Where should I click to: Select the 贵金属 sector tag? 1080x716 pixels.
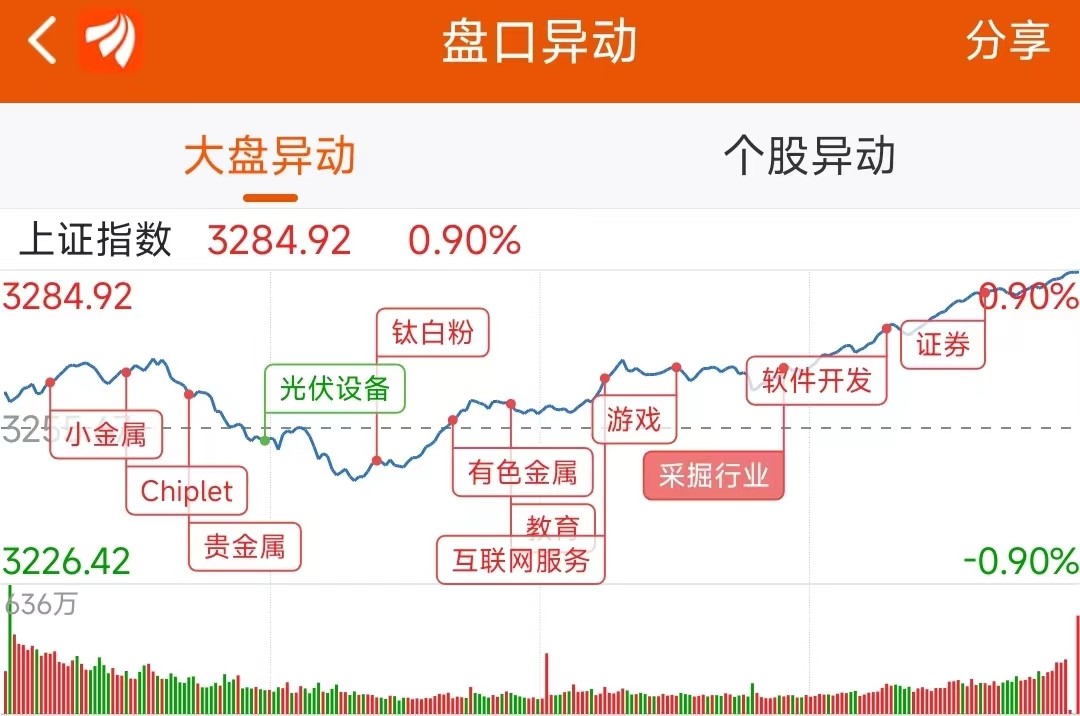tap(245, 547)
